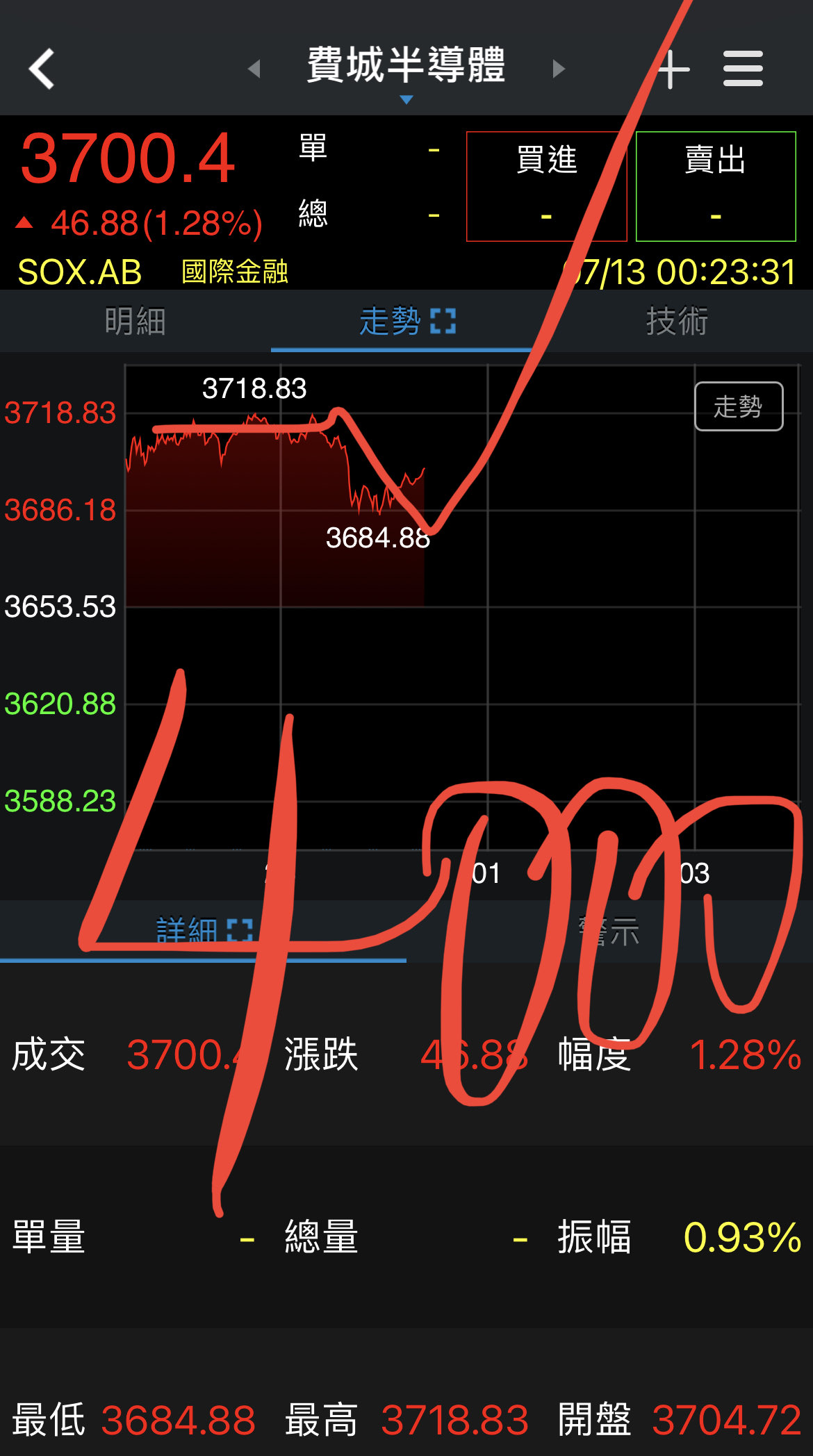Switch to the 技術 technical tab
Viewport: 813px width, 1456px height.
[x=677, y=322]
